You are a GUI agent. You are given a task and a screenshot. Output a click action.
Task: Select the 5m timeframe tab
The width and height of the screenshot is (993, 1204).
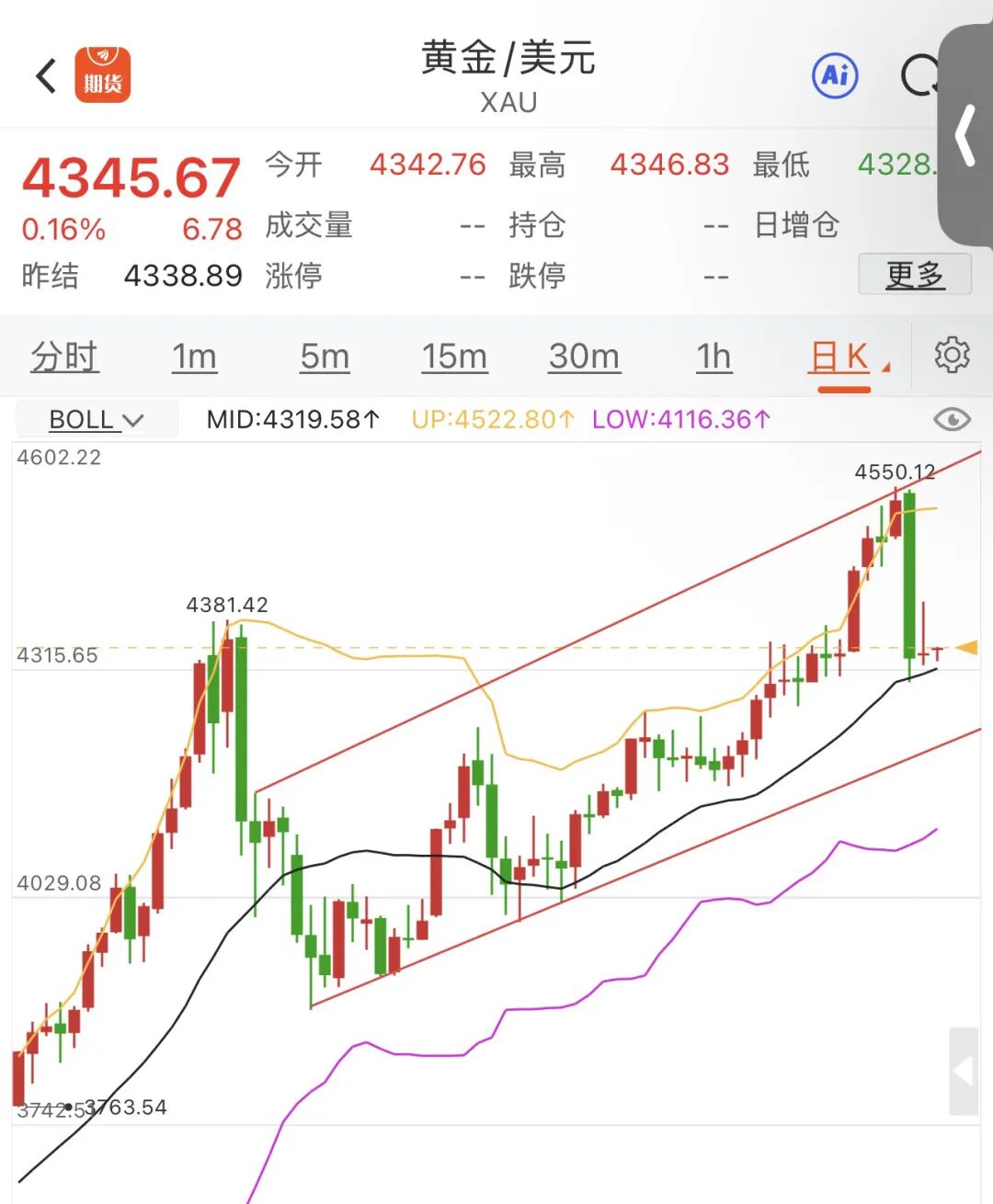325,357
